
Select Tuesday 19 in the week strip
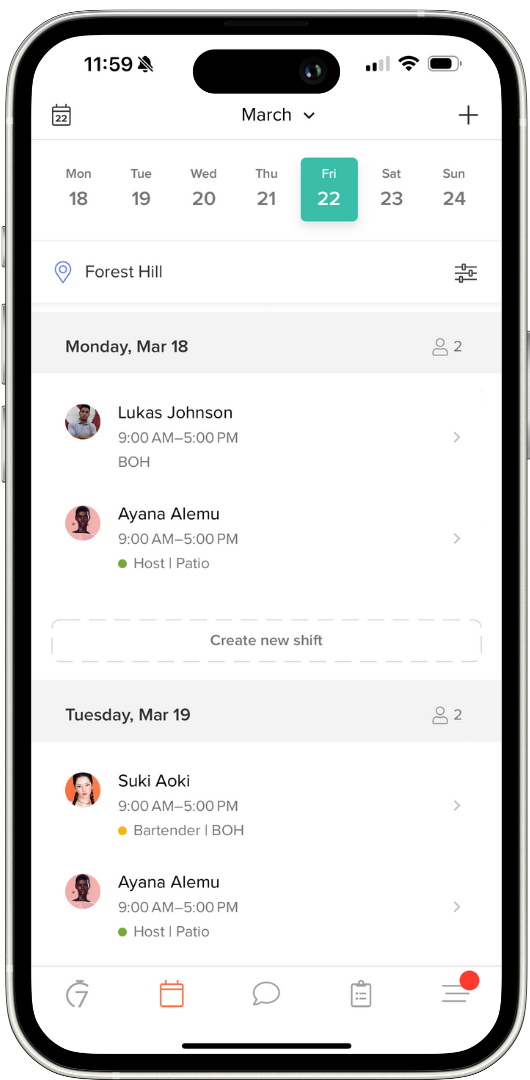coord(141,188)
